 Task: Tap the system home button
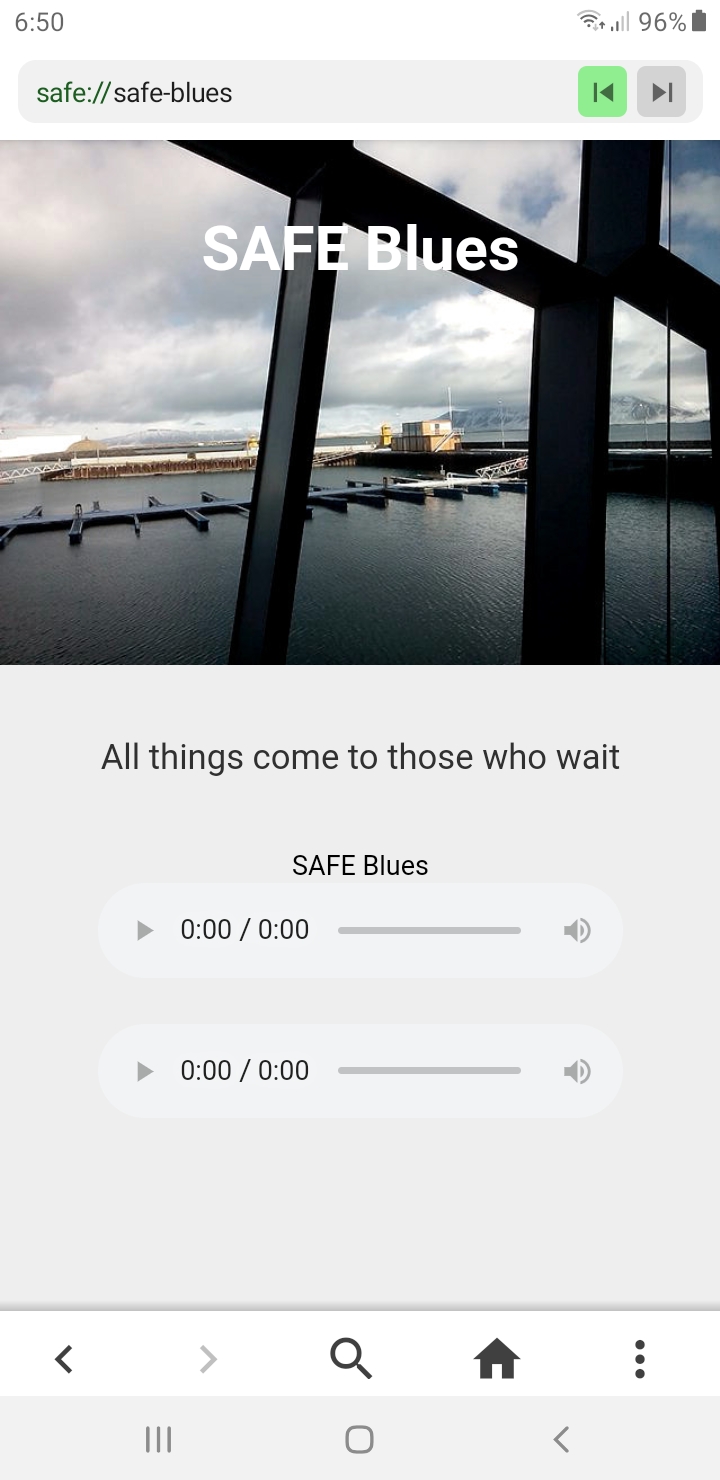(x=359, y=1439)
